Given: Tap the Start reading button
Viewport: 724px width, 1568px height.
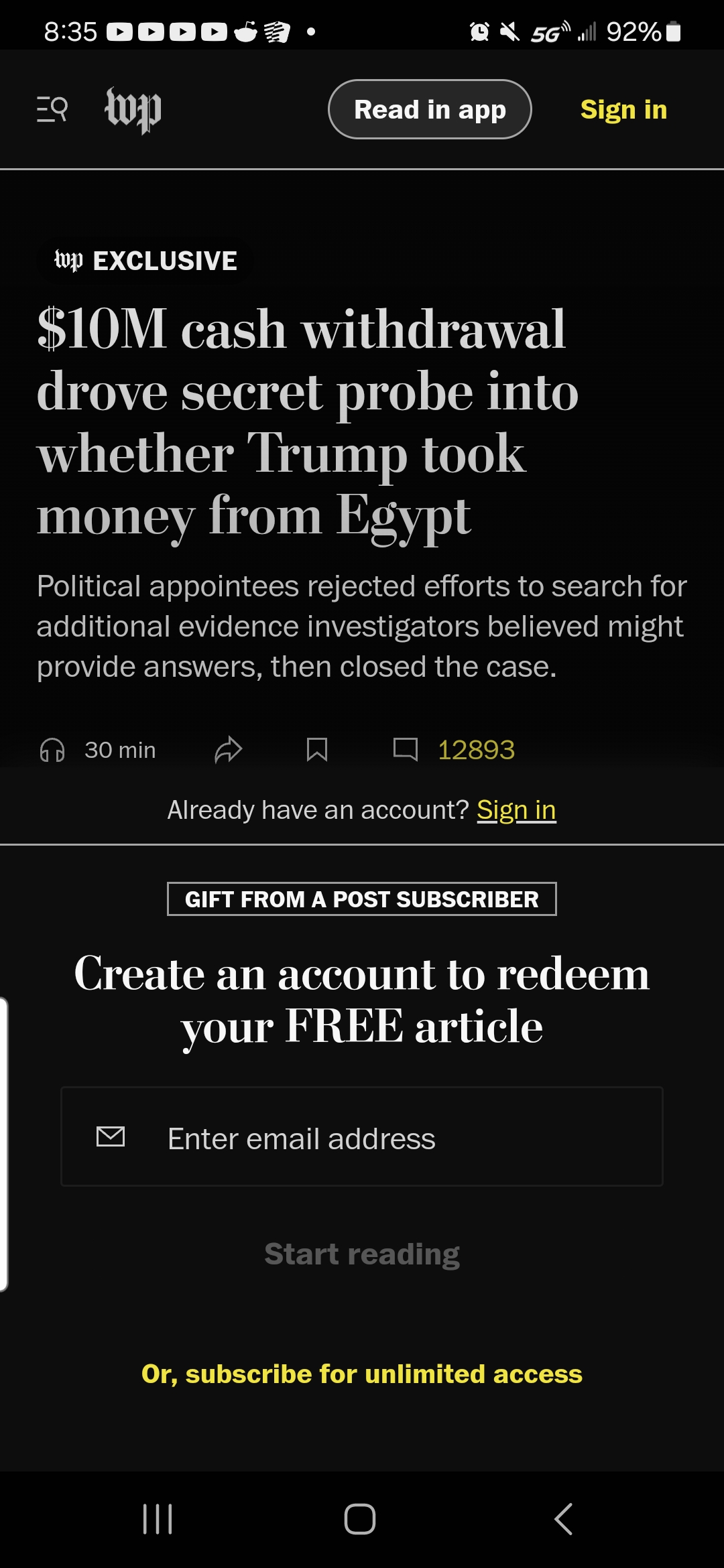Looking at the screenshot, I should [362, 1254].
